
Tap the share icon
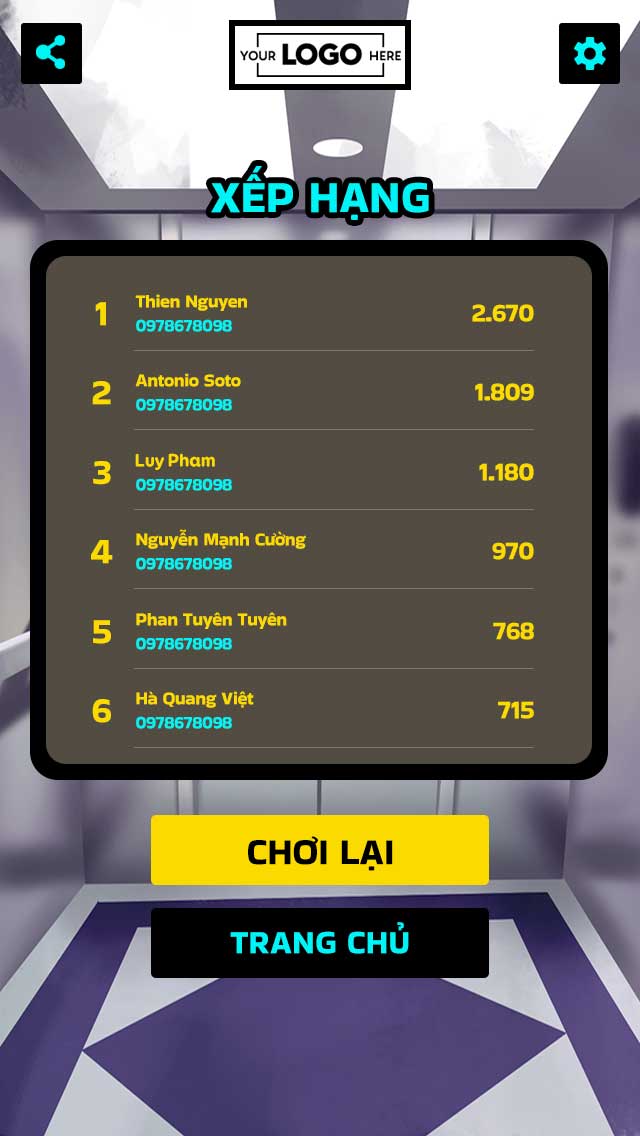[x=51, y=53]
